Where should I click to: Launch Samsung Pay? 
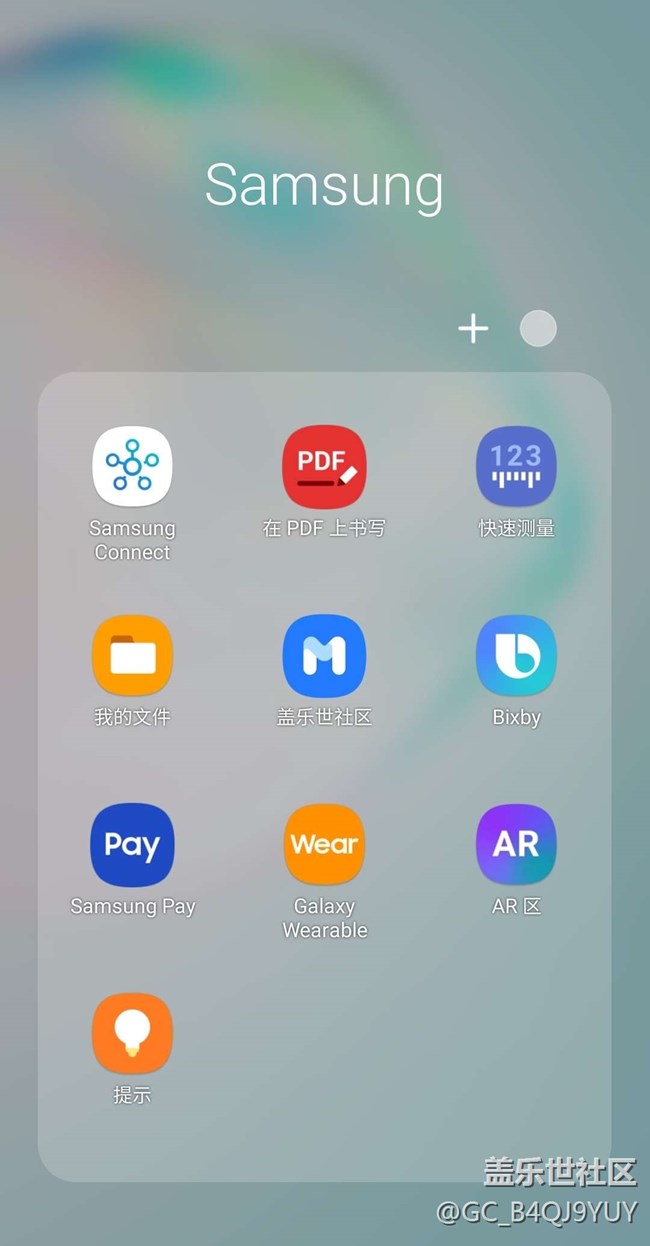coord(132,845)
